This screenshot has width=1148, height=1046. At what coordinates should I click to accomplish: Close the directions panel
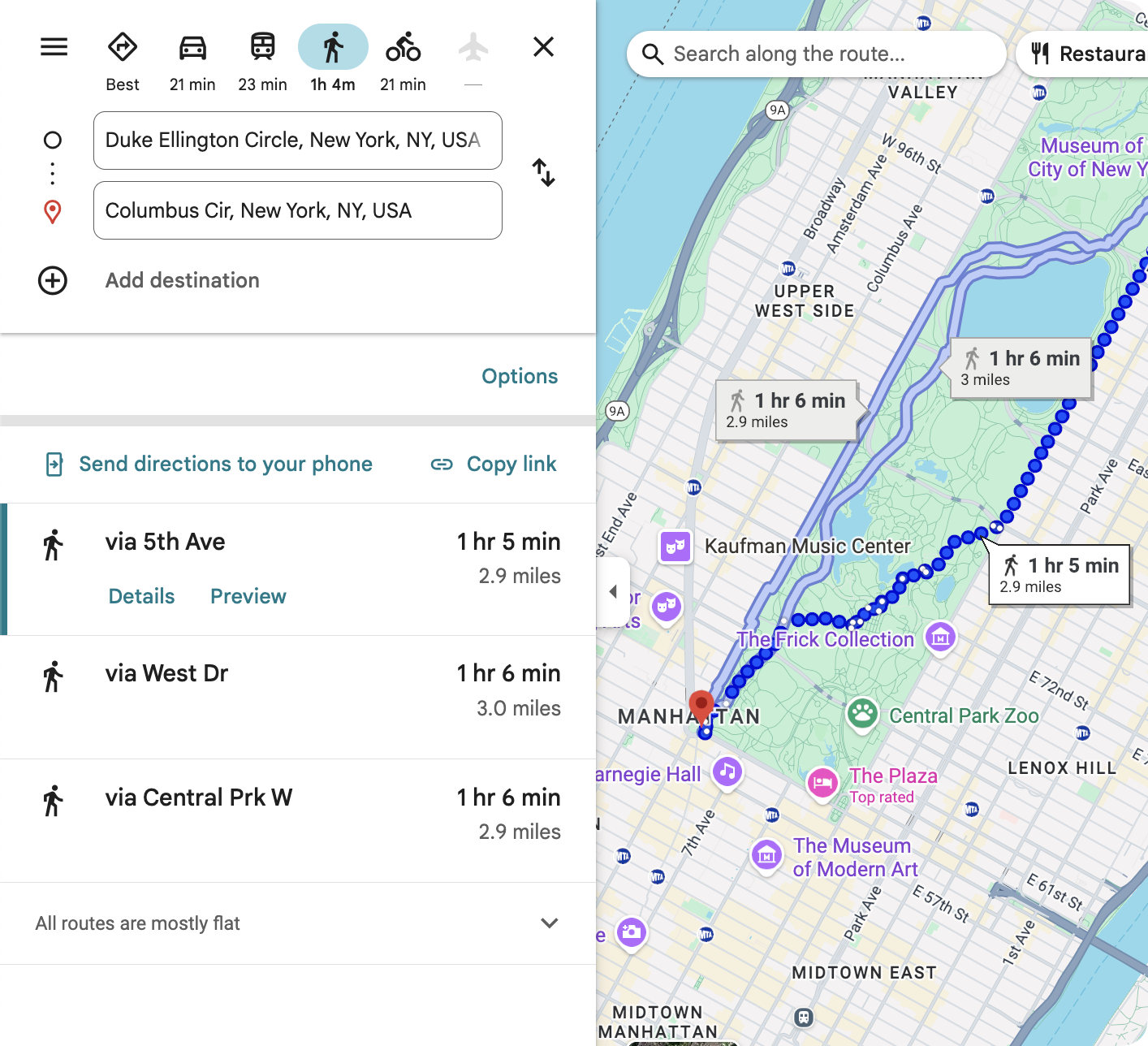[543, 47]
